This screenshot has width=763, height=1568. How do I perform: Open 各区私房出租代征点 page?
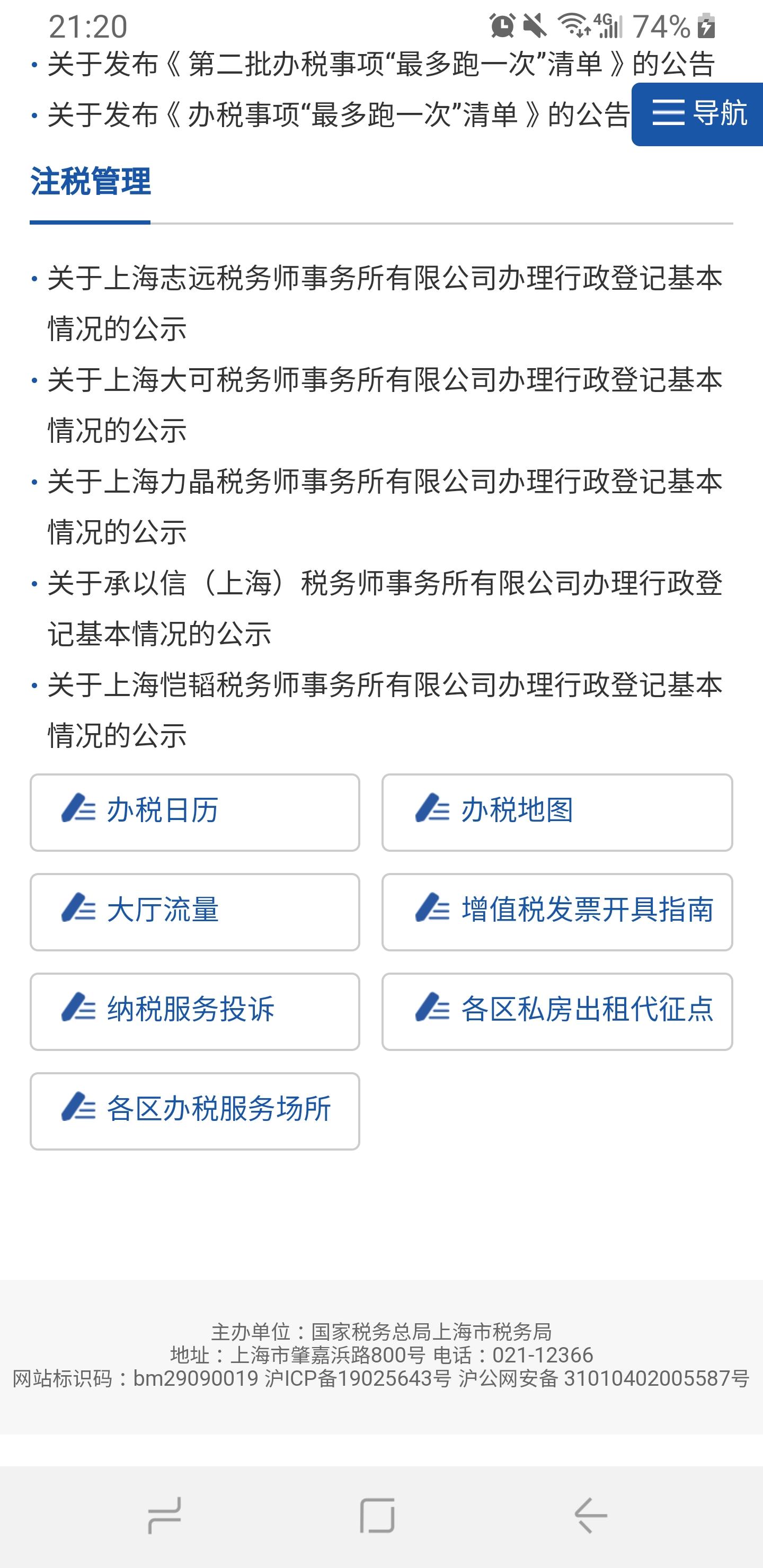point(557,1012)
